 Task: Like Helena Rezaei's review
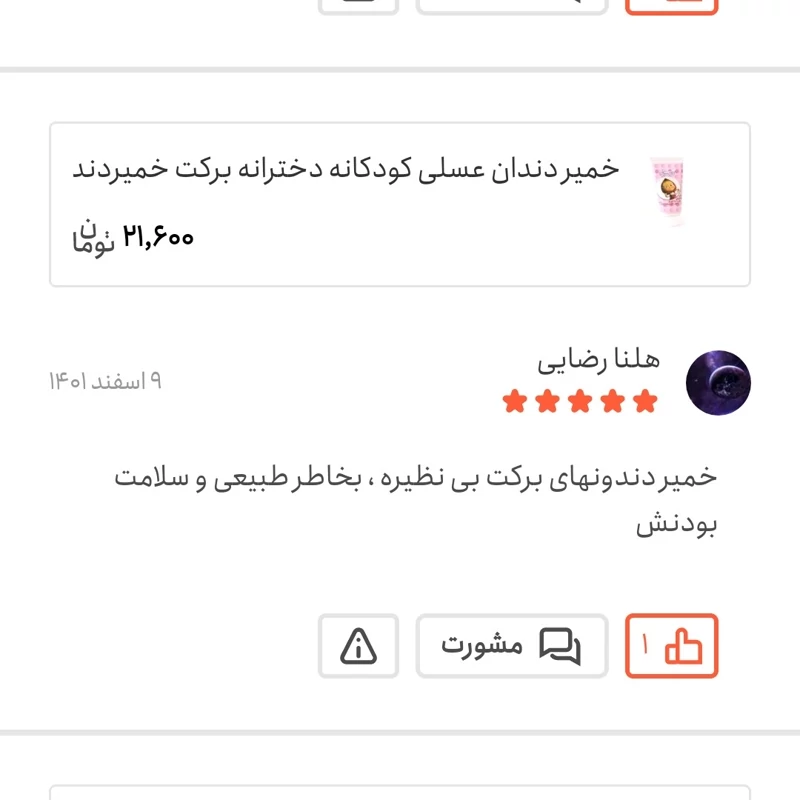(x=672, y=646)
